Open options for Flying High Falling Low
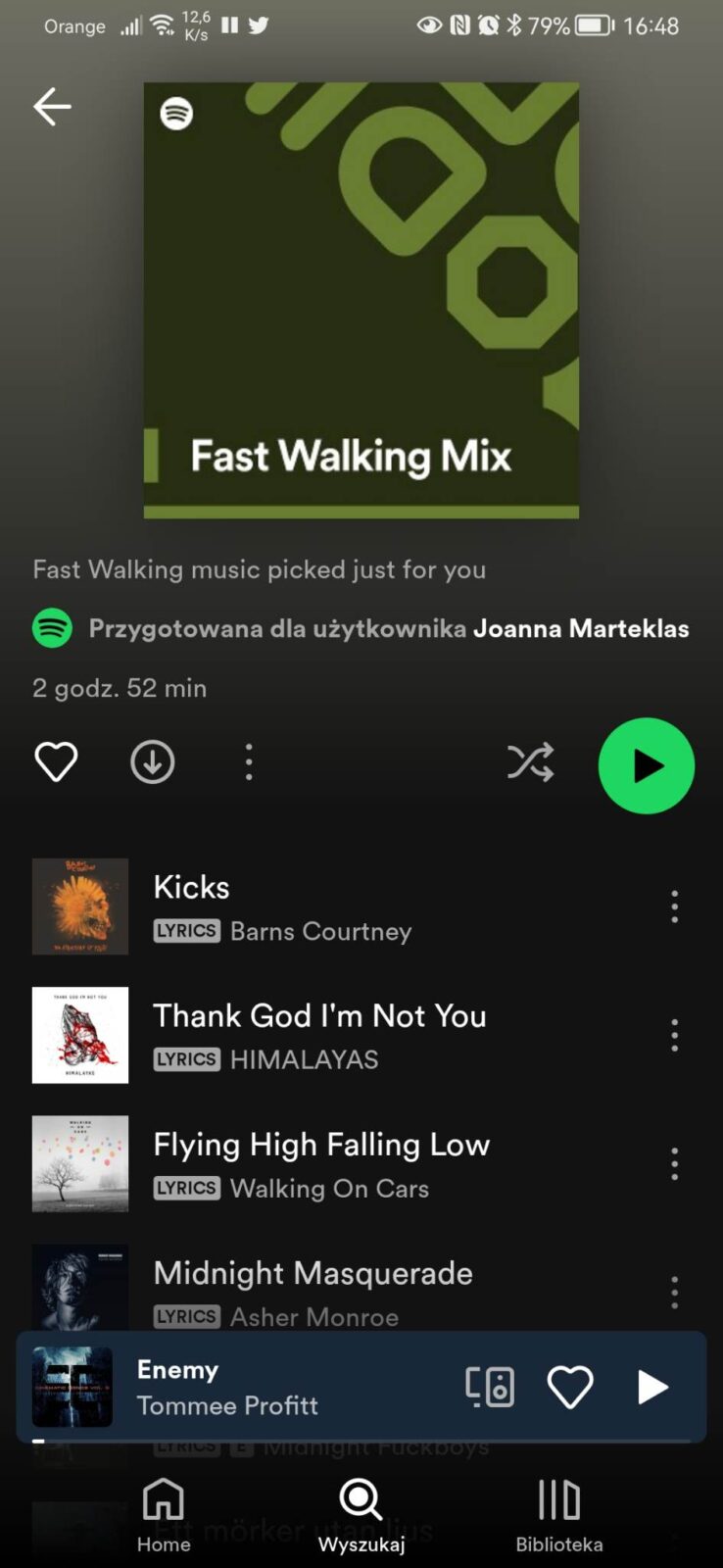The width and height of the screenshot is (723, 1568). point(674,1163)
